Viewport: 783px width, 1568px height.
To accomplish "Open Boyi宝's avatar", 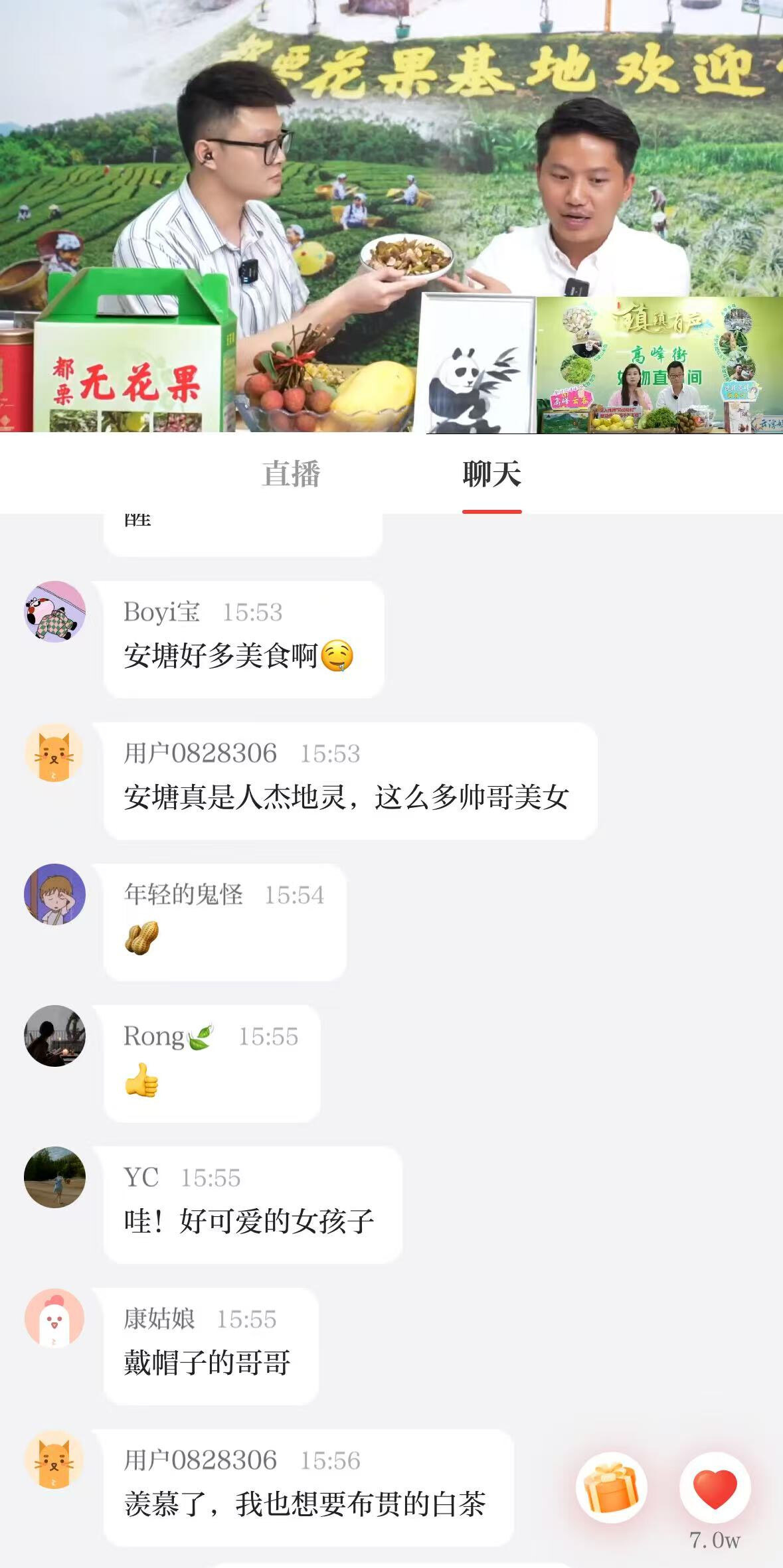I will (55, 611).
